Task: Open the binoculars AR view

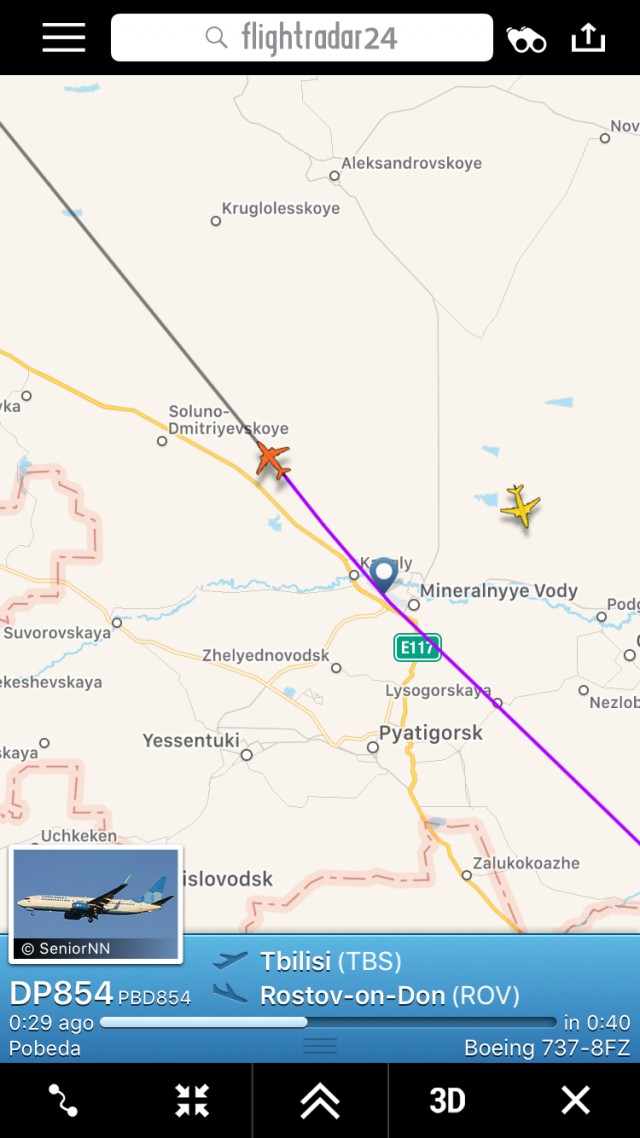Action: pyautogui.click(x=526, y=39)
